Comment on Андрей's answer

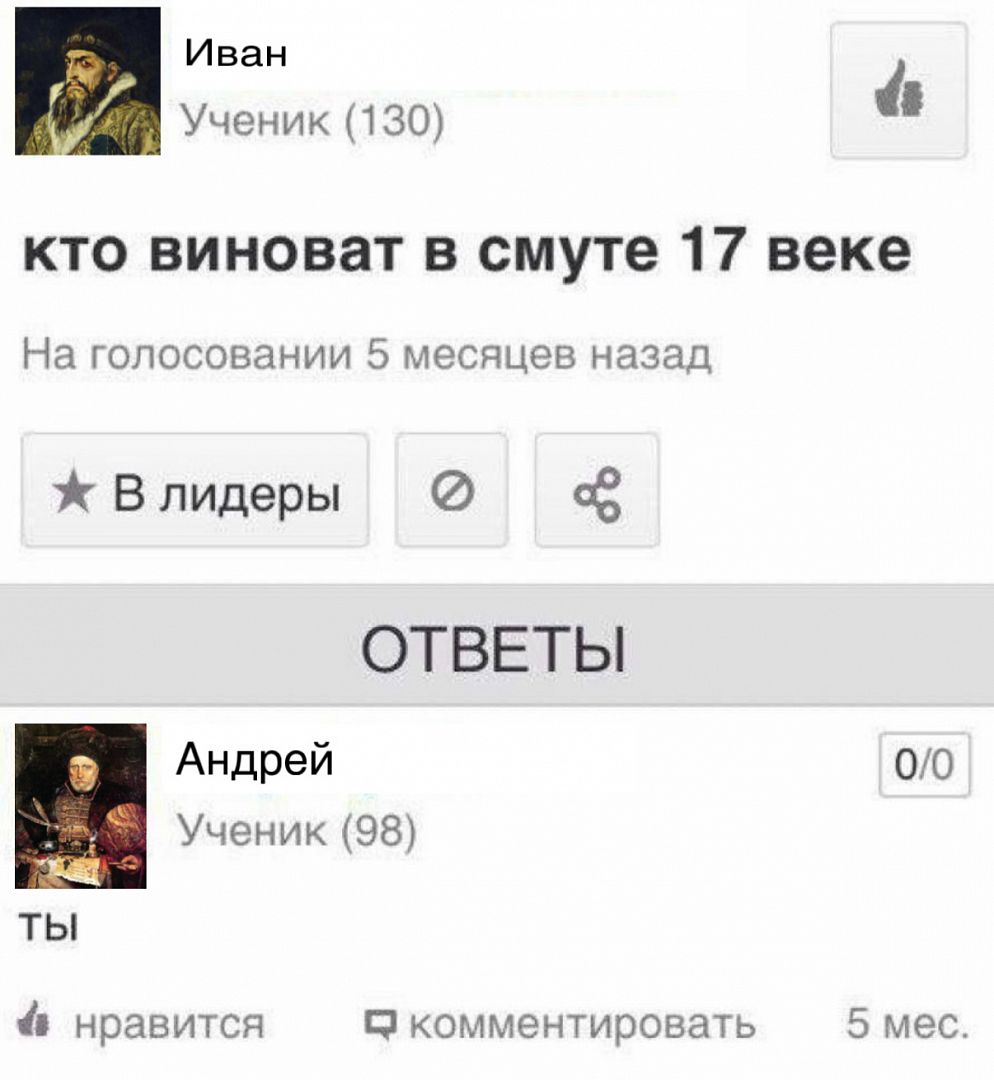tap(560, 1025)
